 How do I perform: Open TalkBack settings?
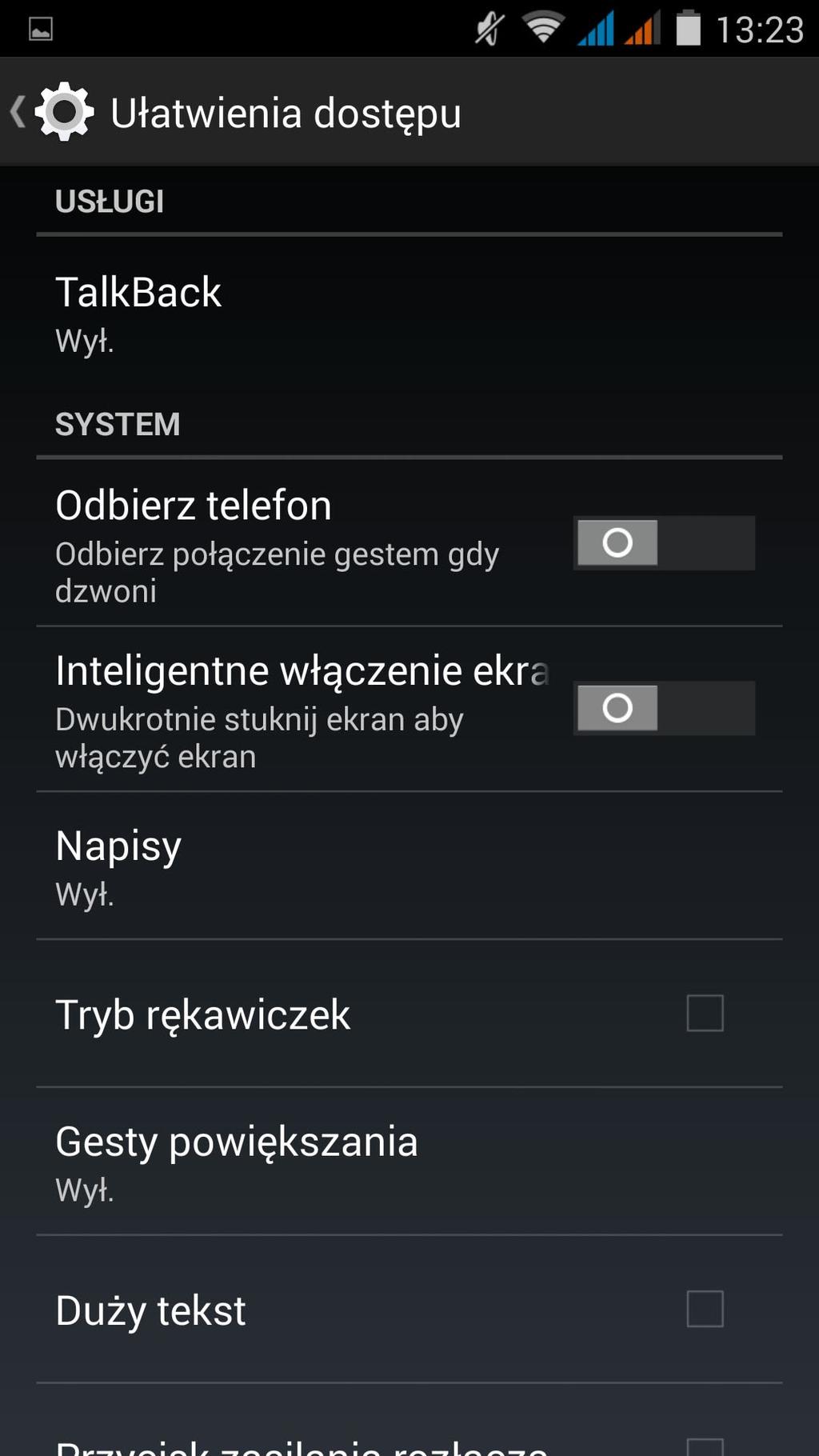click(x=409, y=314)
